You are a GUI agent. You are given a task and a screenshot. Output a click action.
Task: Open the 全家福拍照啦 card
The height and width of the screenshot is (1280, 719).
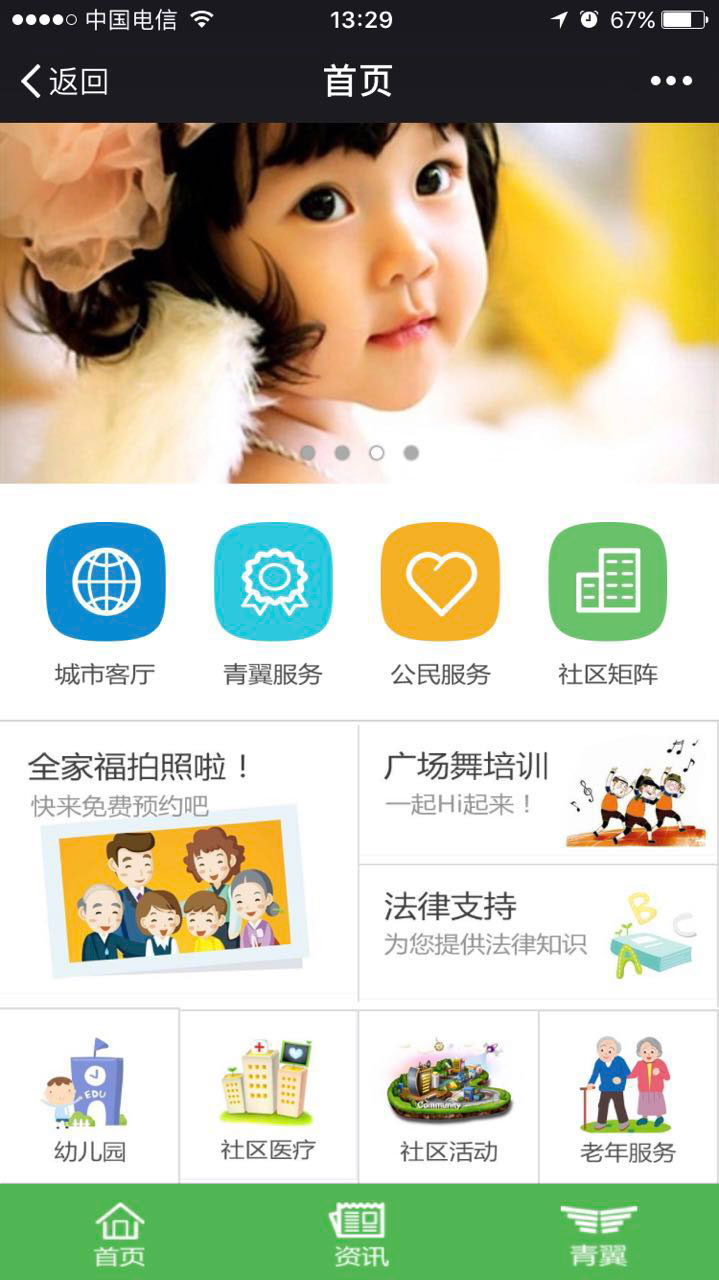(179, 860)
